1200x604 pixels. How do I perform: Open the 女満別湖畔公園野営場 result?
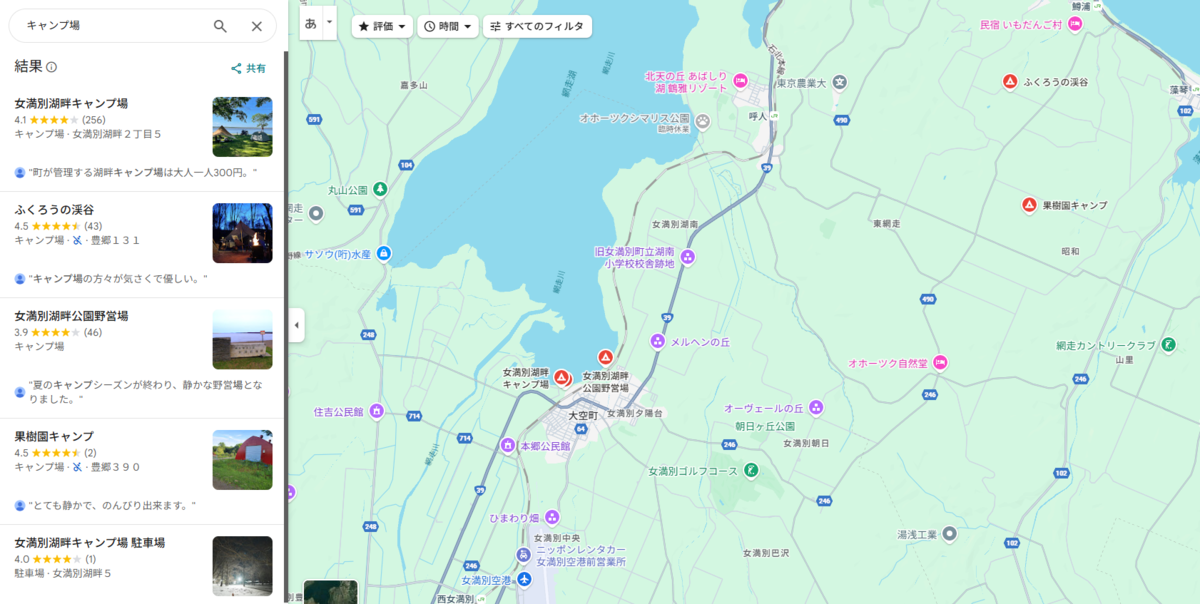(71, 316)
